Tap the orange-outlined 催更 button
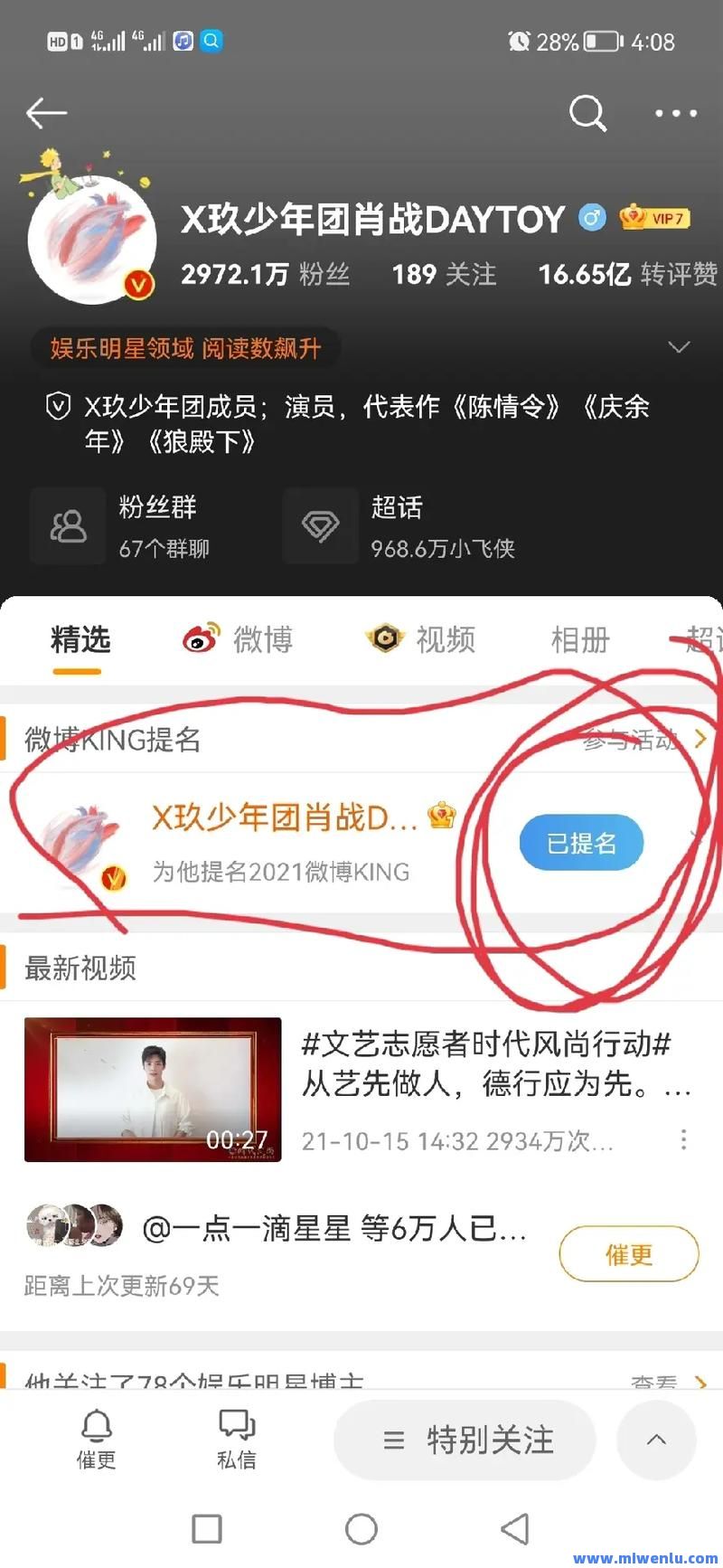Viewport: 723px width, 1568px height. click(x=629, y=1254)
